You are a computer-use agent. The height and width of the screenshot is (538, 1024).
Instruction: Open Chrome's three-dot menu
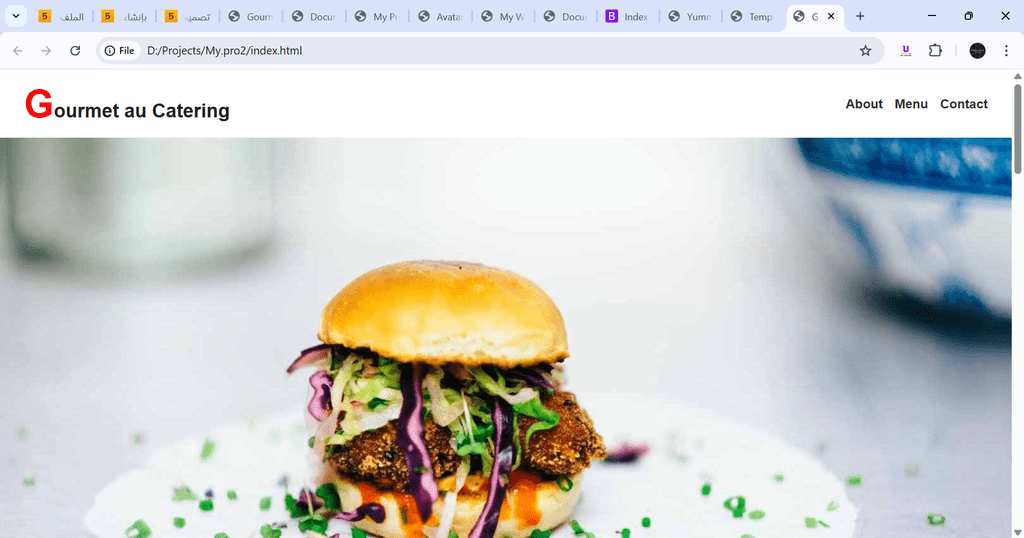1006,51
